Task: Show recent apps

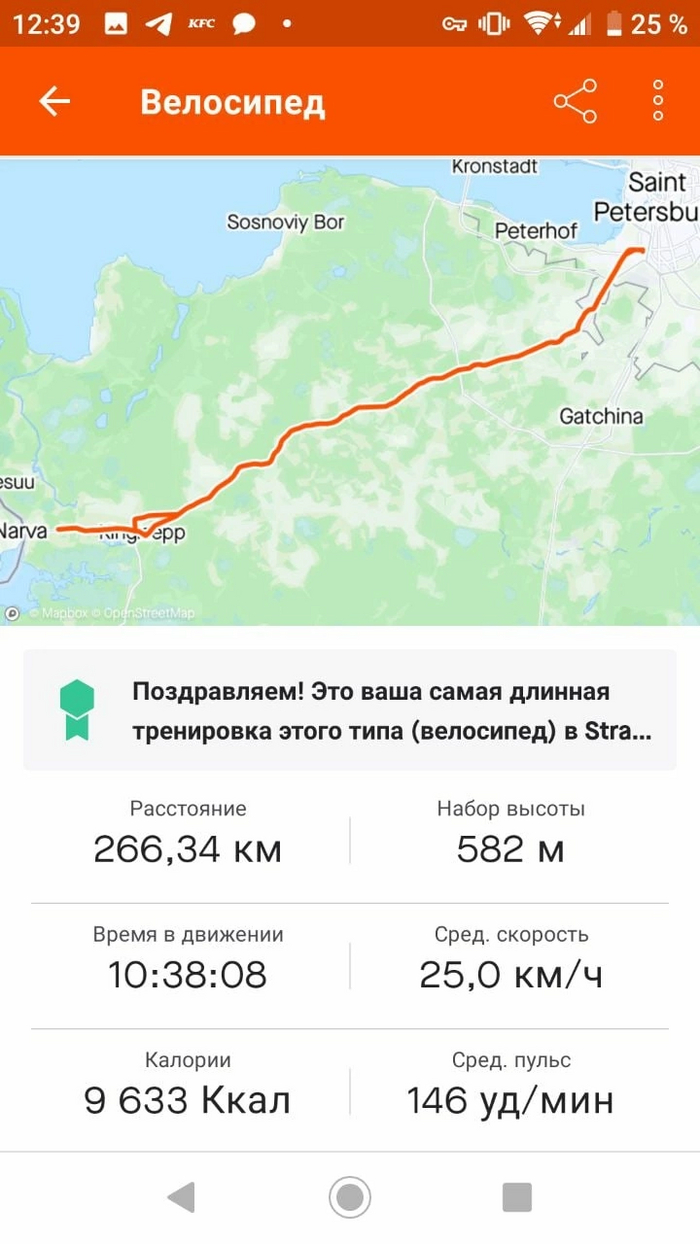Action: click(x=517, y=1197)
